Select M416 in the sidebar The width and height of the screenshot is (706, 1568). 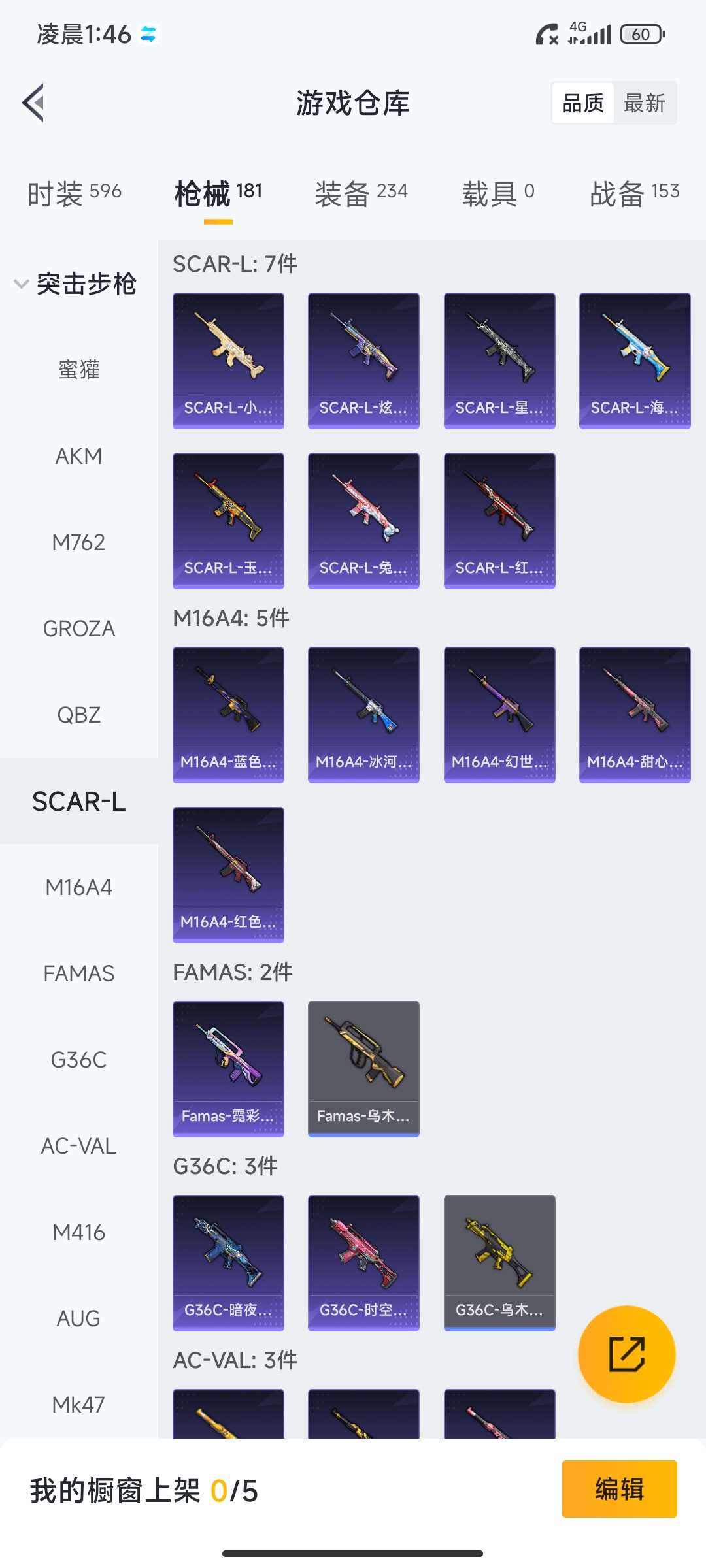78,1232
